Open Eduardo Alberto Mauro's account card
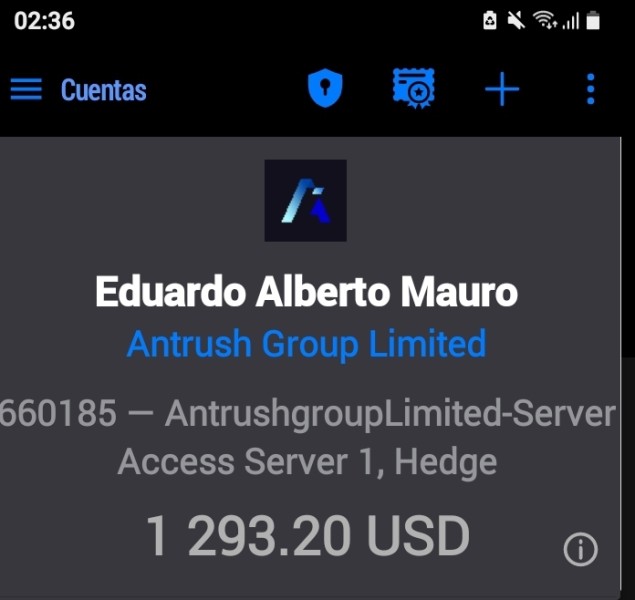The width and height of the screenshot is (635, 600). pyautogui.click(x=306, y=294)
